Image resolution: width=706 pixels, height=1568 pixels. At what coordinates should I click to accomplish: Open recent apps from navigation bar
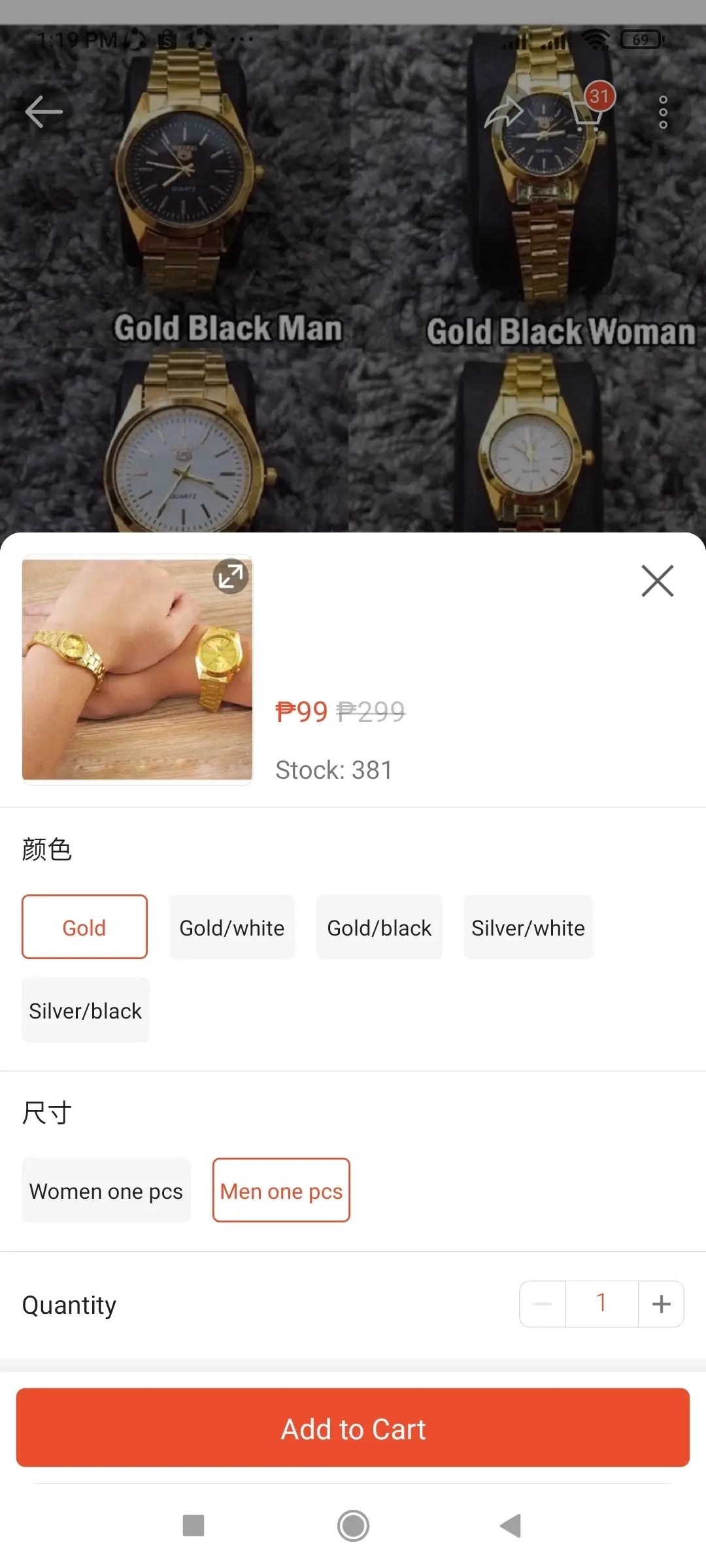coord(193,1526)
